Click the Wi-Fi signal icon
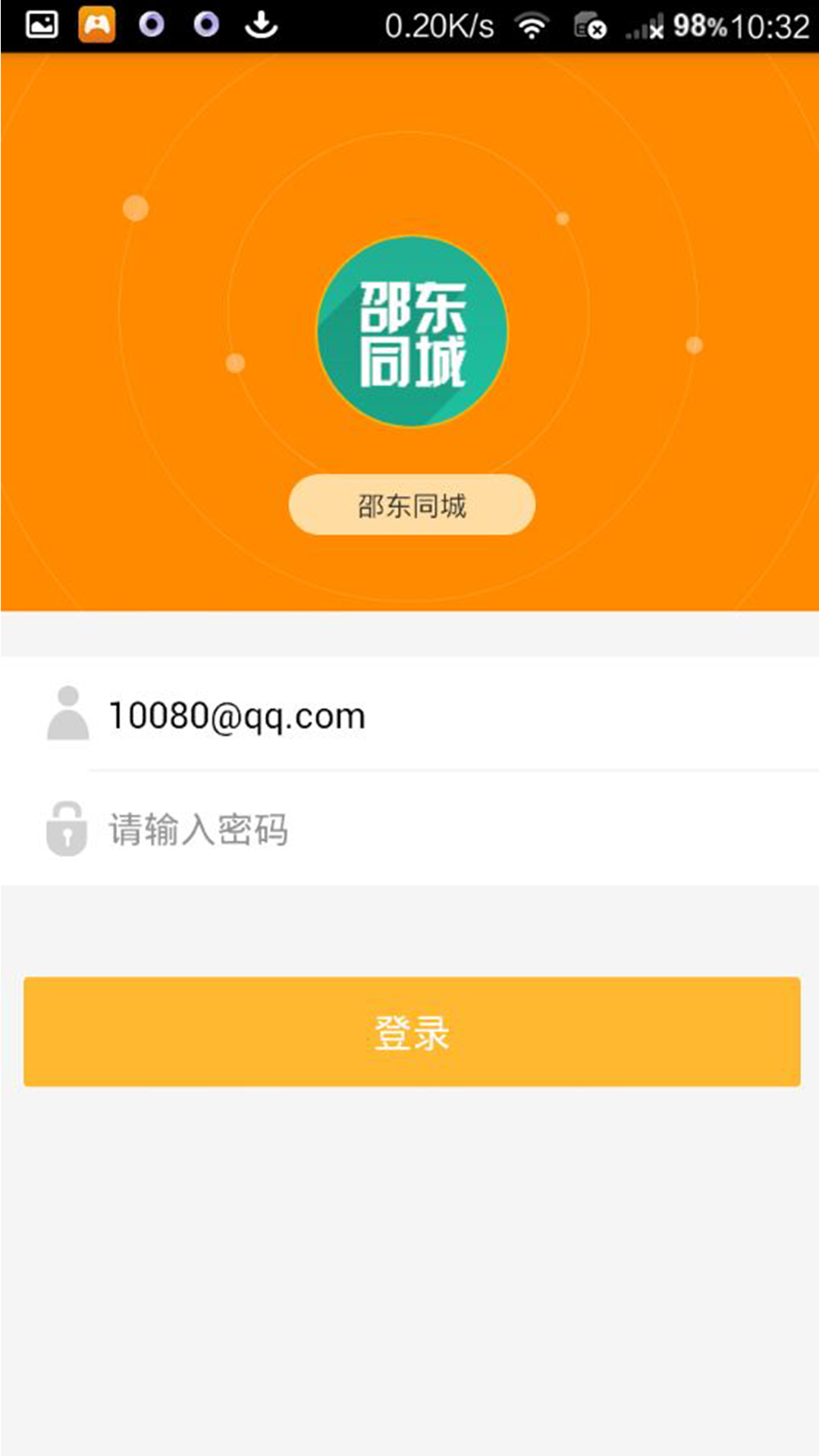This screenshot has height=1456, width=819. tap(531, 24)
